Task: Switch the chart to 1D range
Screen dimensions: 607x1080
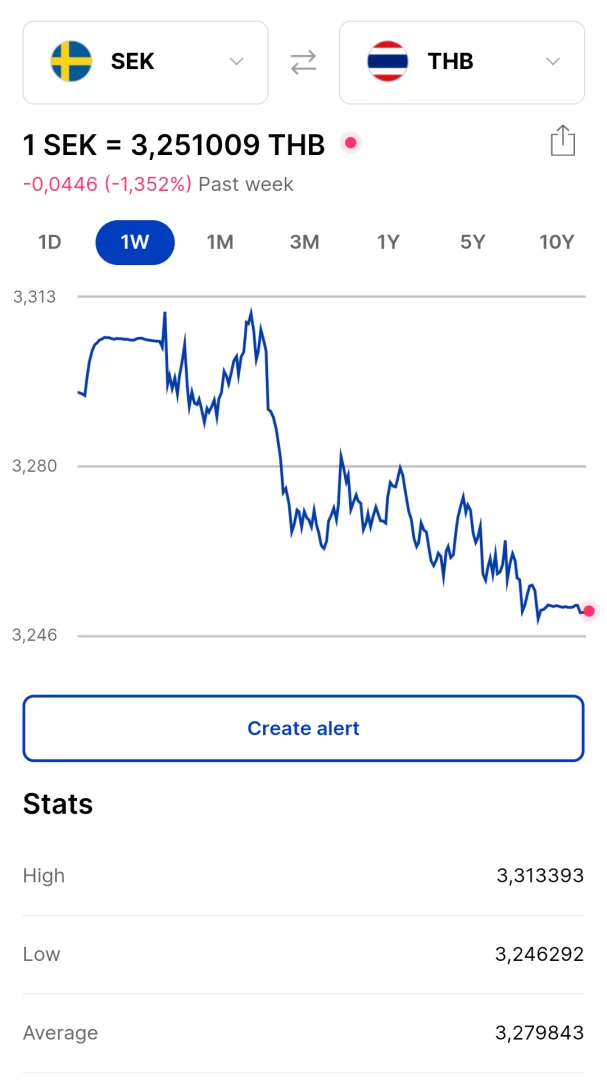Action: [50, 242]
